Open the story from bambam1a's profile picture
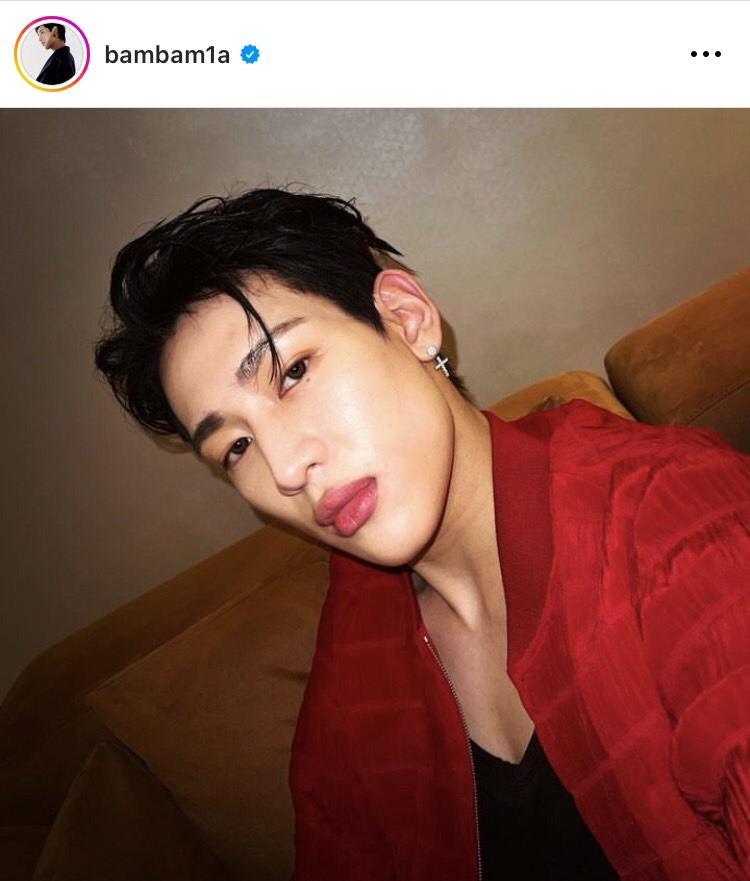 coord(52,54)
